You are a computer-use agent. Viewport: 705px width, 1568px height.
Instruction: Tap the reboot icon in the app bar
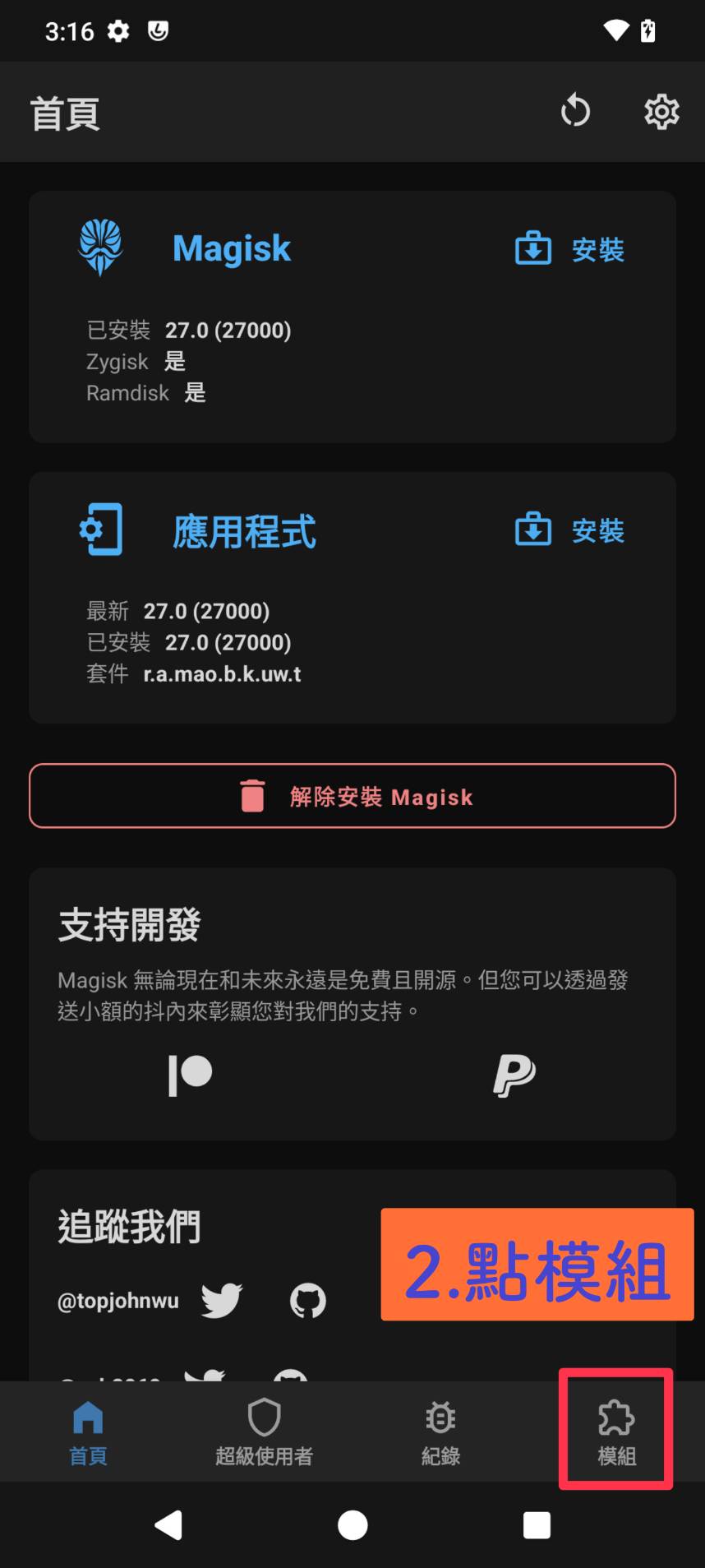pyautogui.click(x=575, y=111)
